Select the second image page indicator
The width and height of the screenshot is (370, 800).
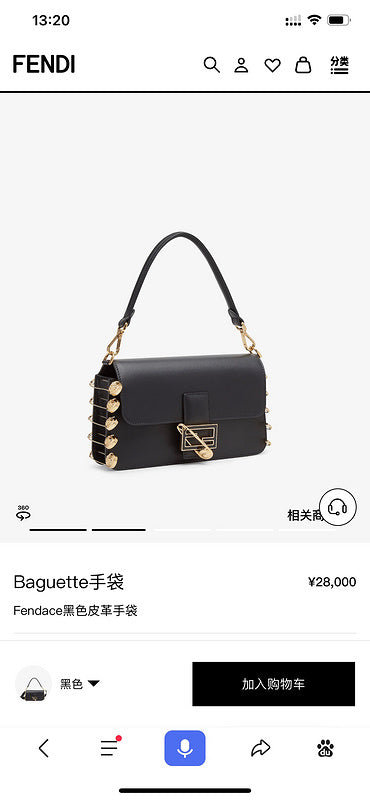[118, 530]
